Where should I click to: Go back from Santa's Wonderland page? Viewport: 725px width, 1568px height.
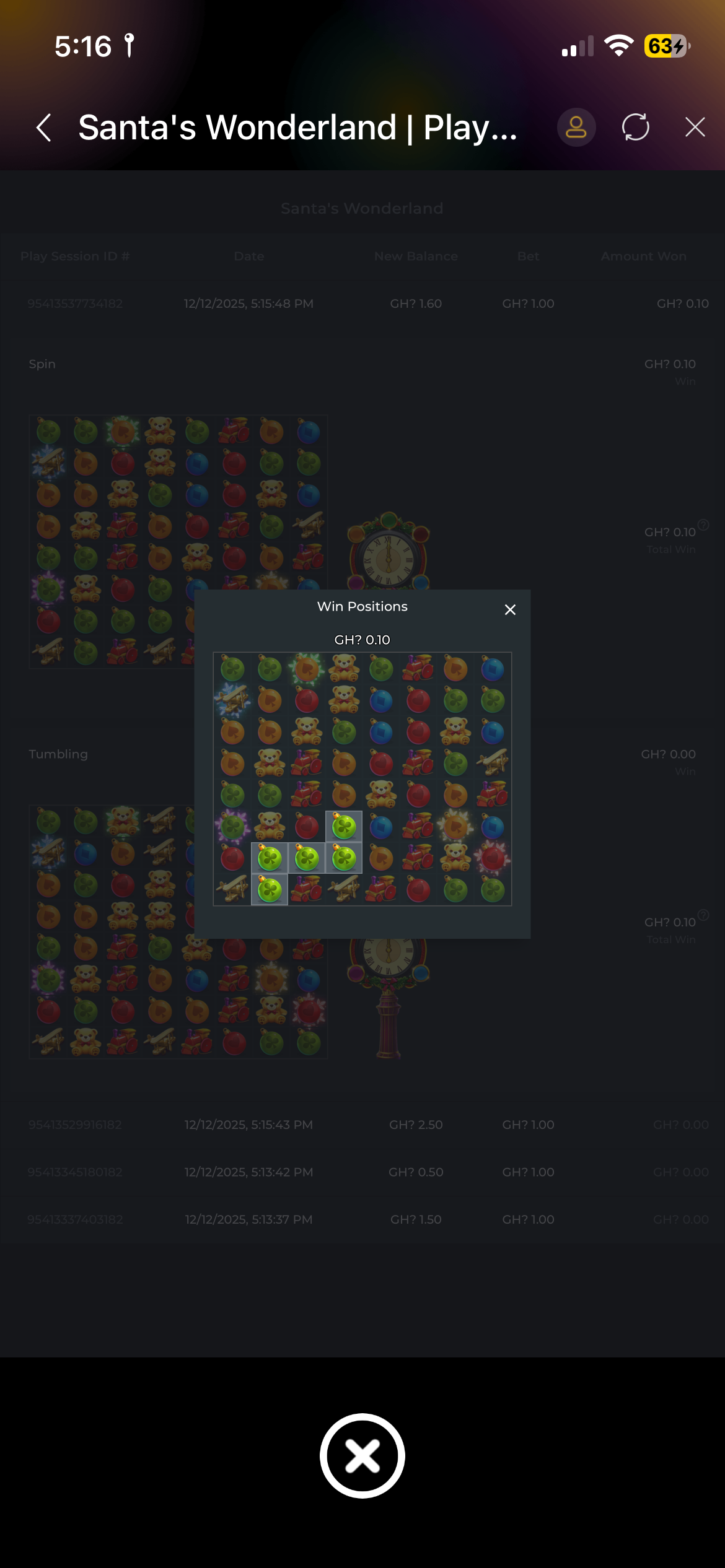click(44, 128)
